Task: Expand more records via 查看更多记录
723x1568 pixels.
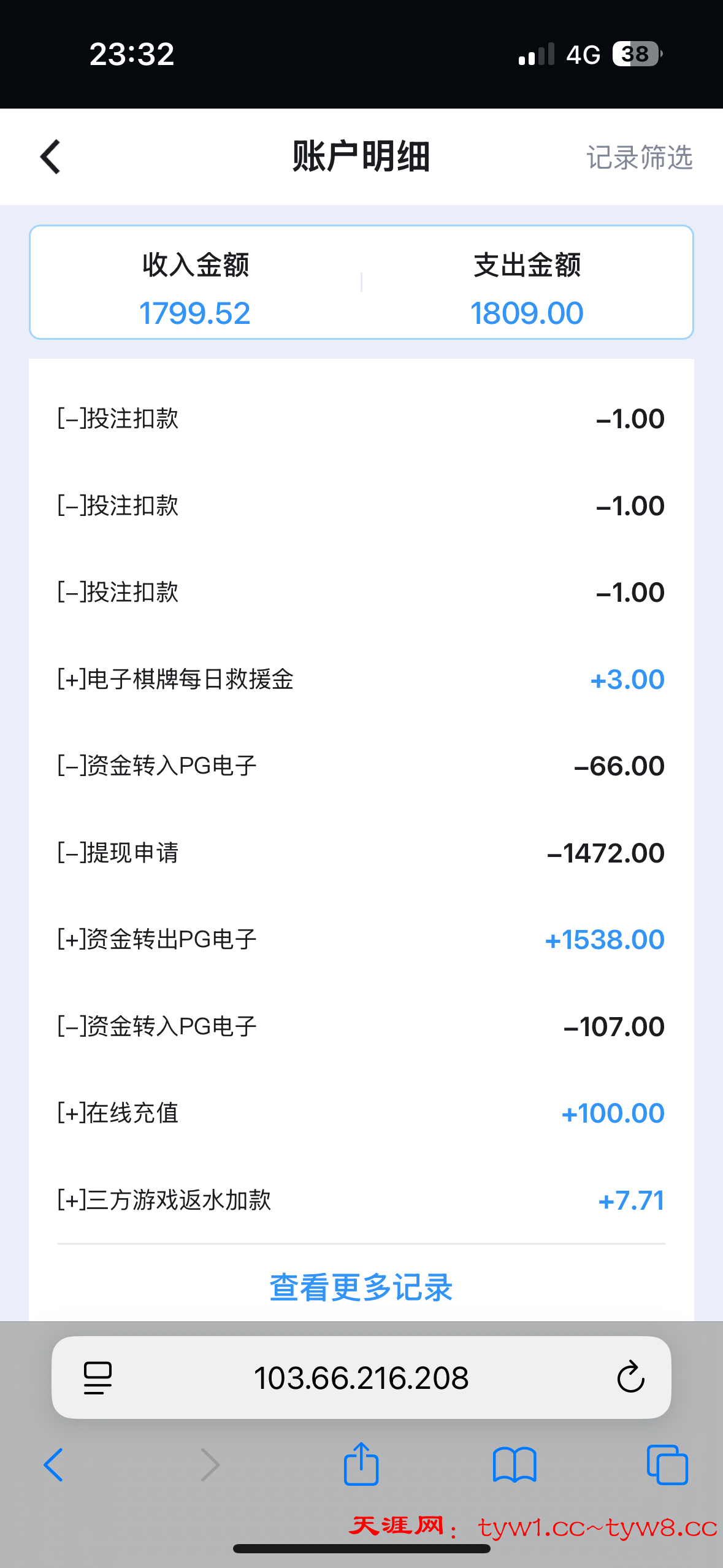Action: point(361,1288)
